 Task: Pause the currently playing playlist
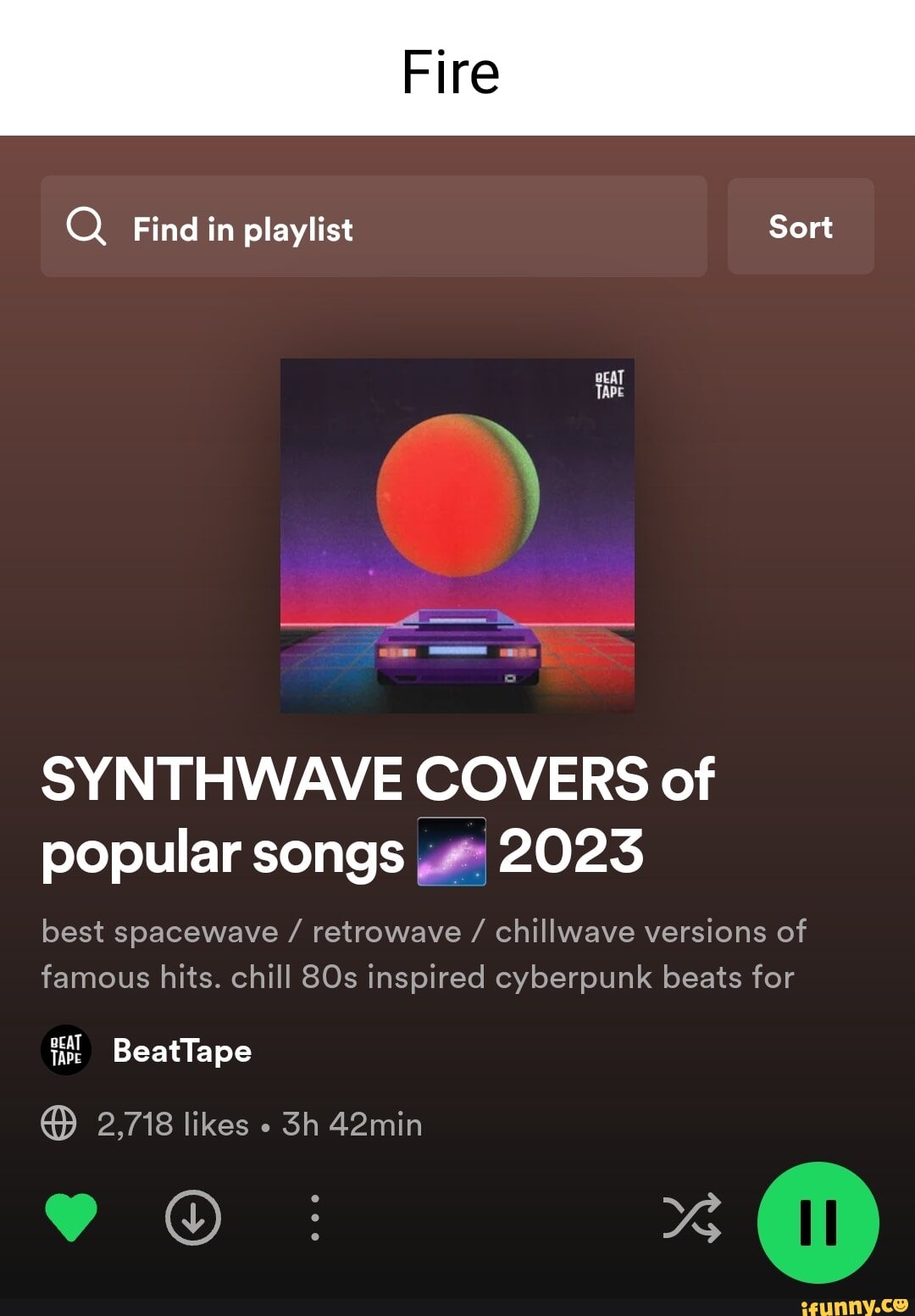coord(816,1220)
